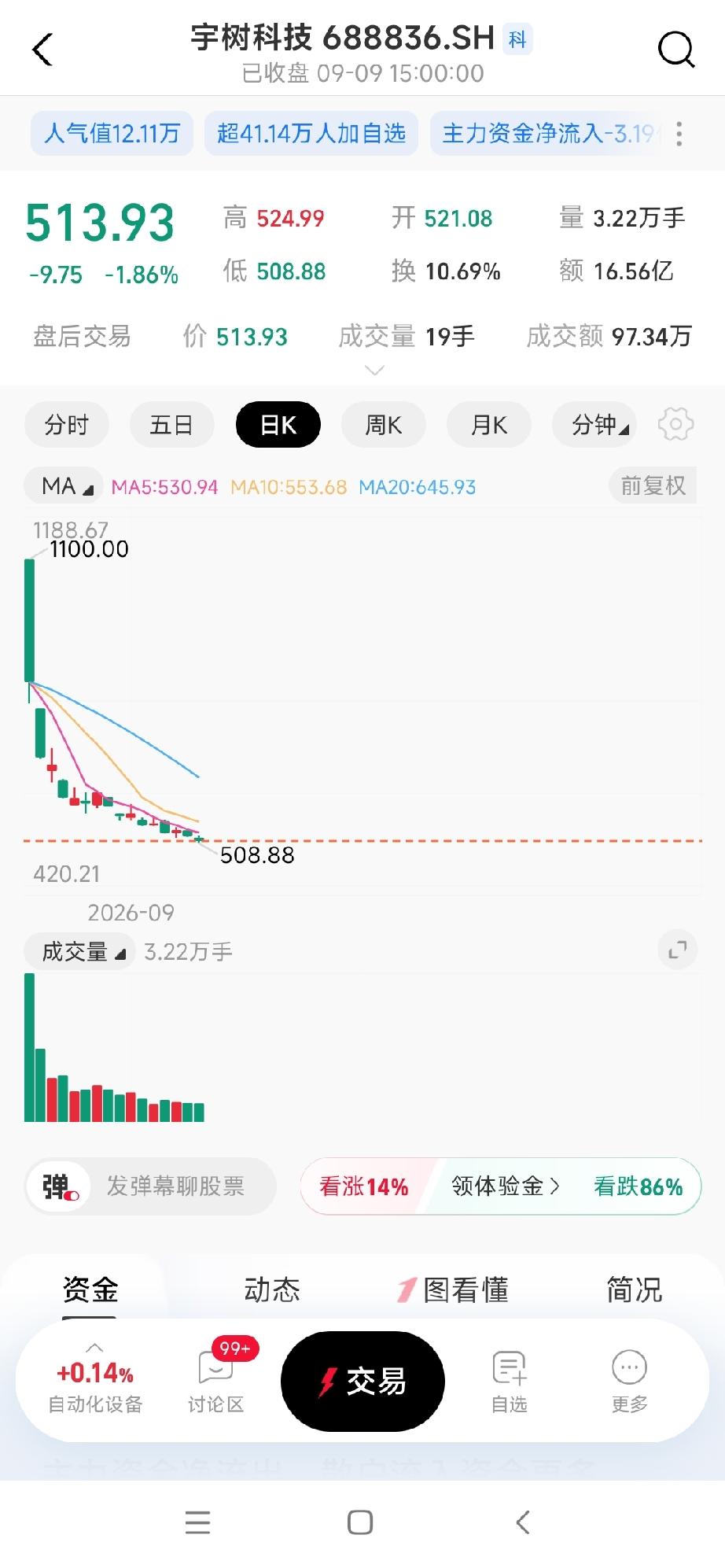Open chart settings gear icon
Image resolution: width=725 pixels, height=1568 pixels.
tap(675, 425)
